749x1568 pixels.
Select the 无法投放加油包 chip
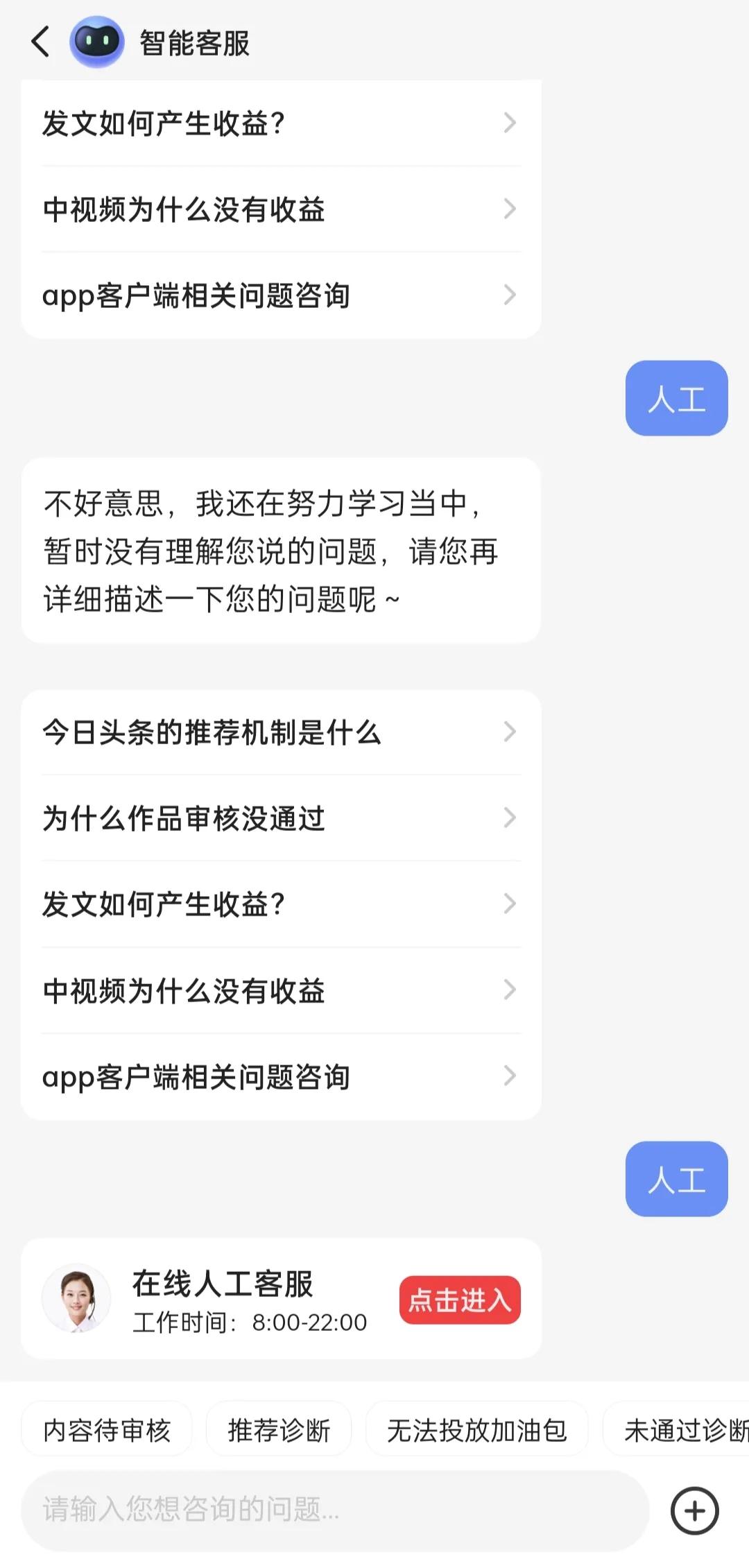coord(477,1429)
